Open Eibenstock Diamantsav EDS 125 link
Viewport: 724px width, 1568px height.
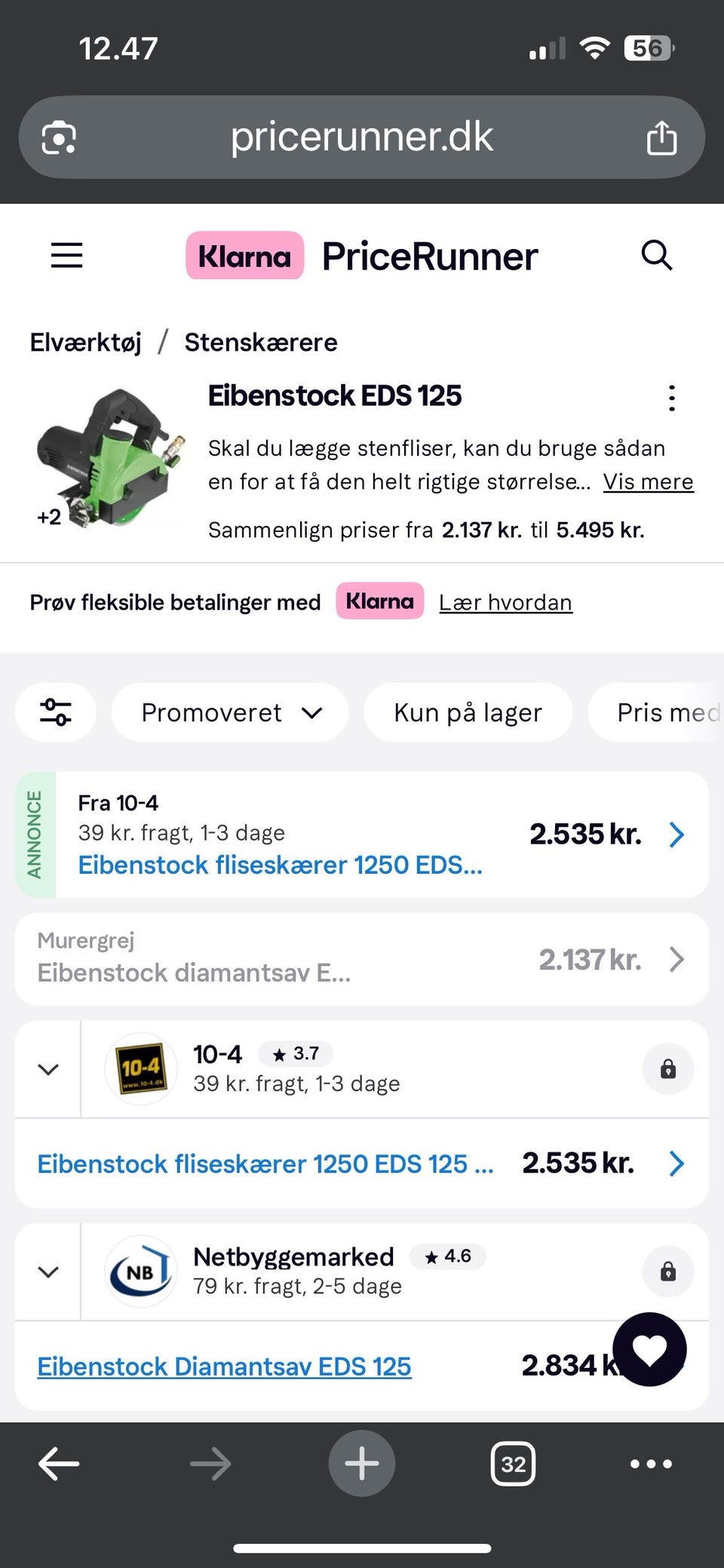click(x=224, y=1367)
